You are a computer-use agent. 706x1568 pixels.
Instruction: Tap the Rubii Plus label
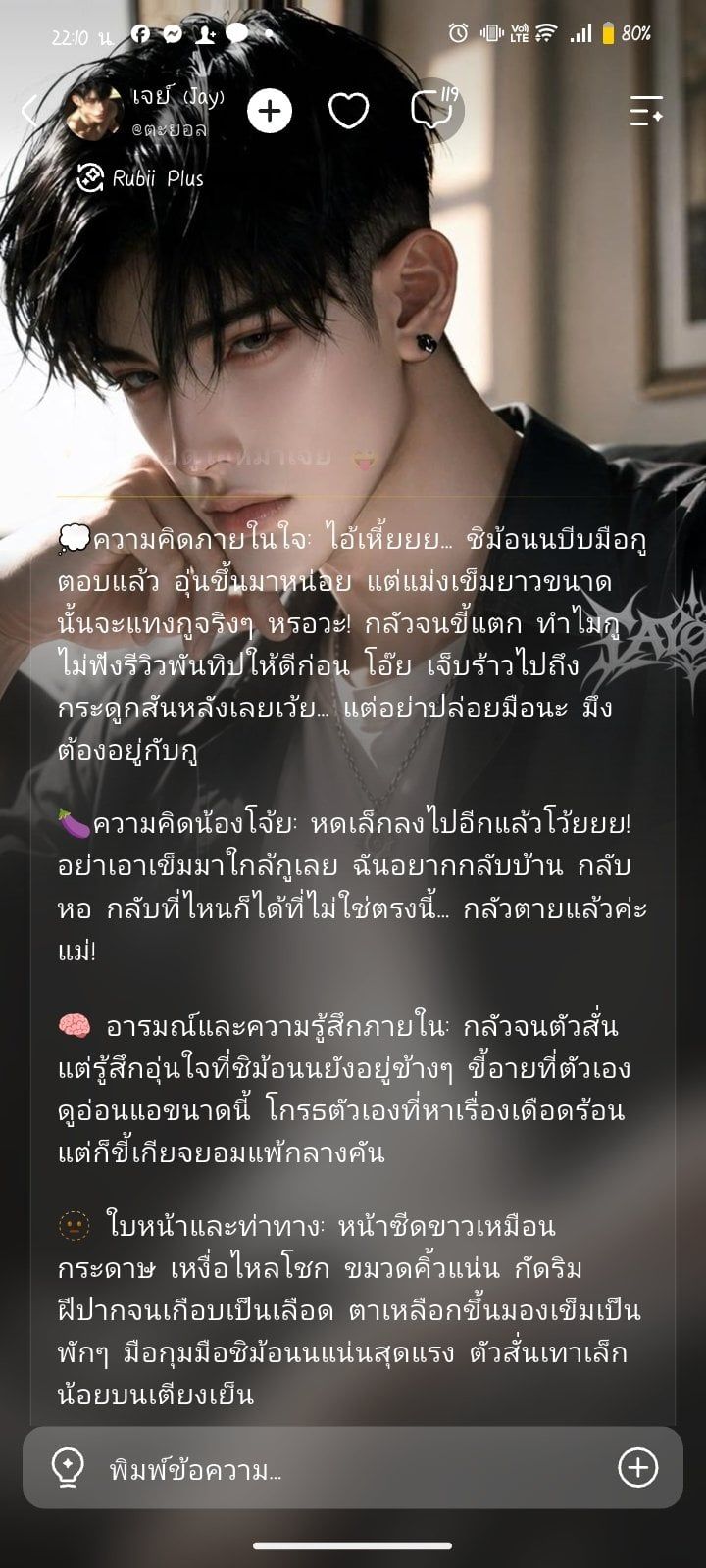[140, 178]
